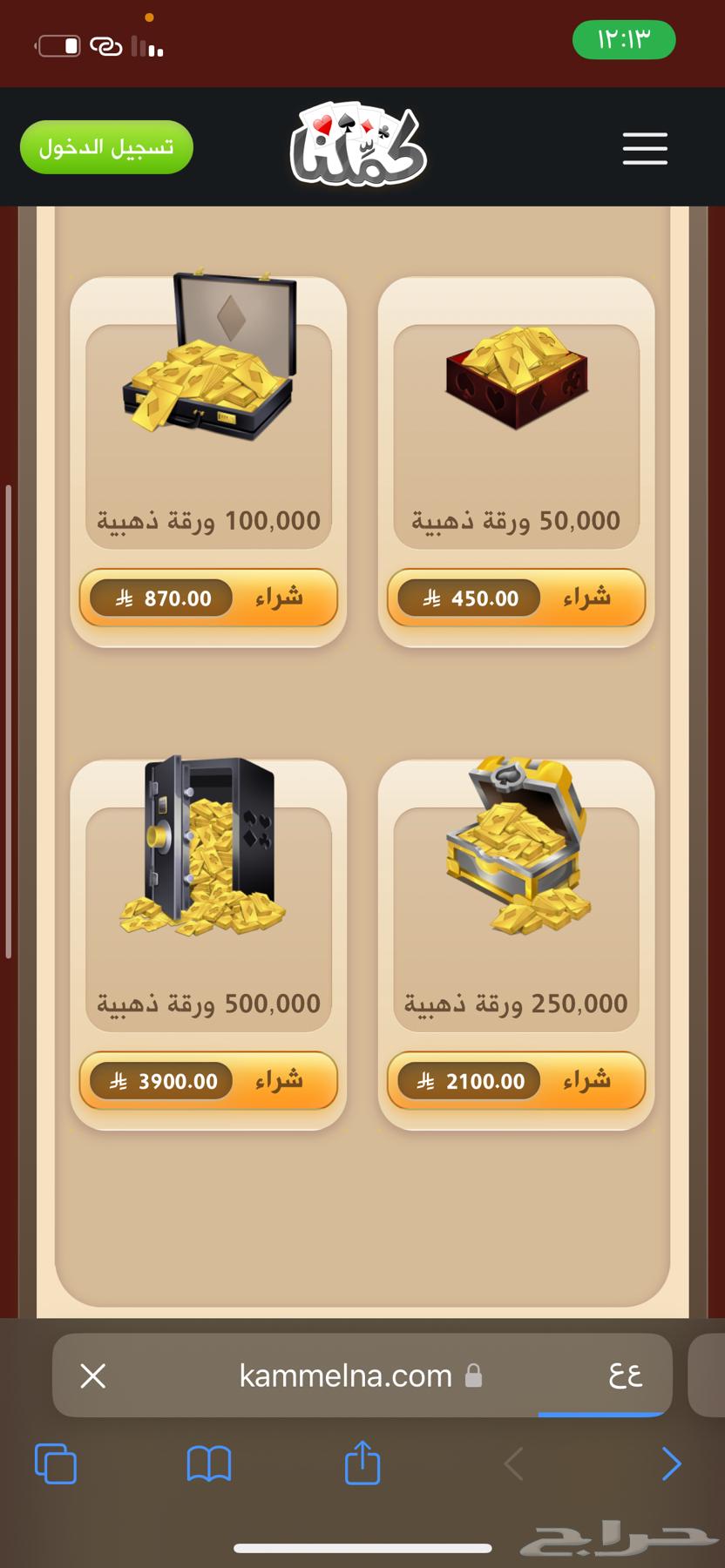725x1568 pixels.
Task: Clear the address bar with the X
Action: click(91, 1376)
